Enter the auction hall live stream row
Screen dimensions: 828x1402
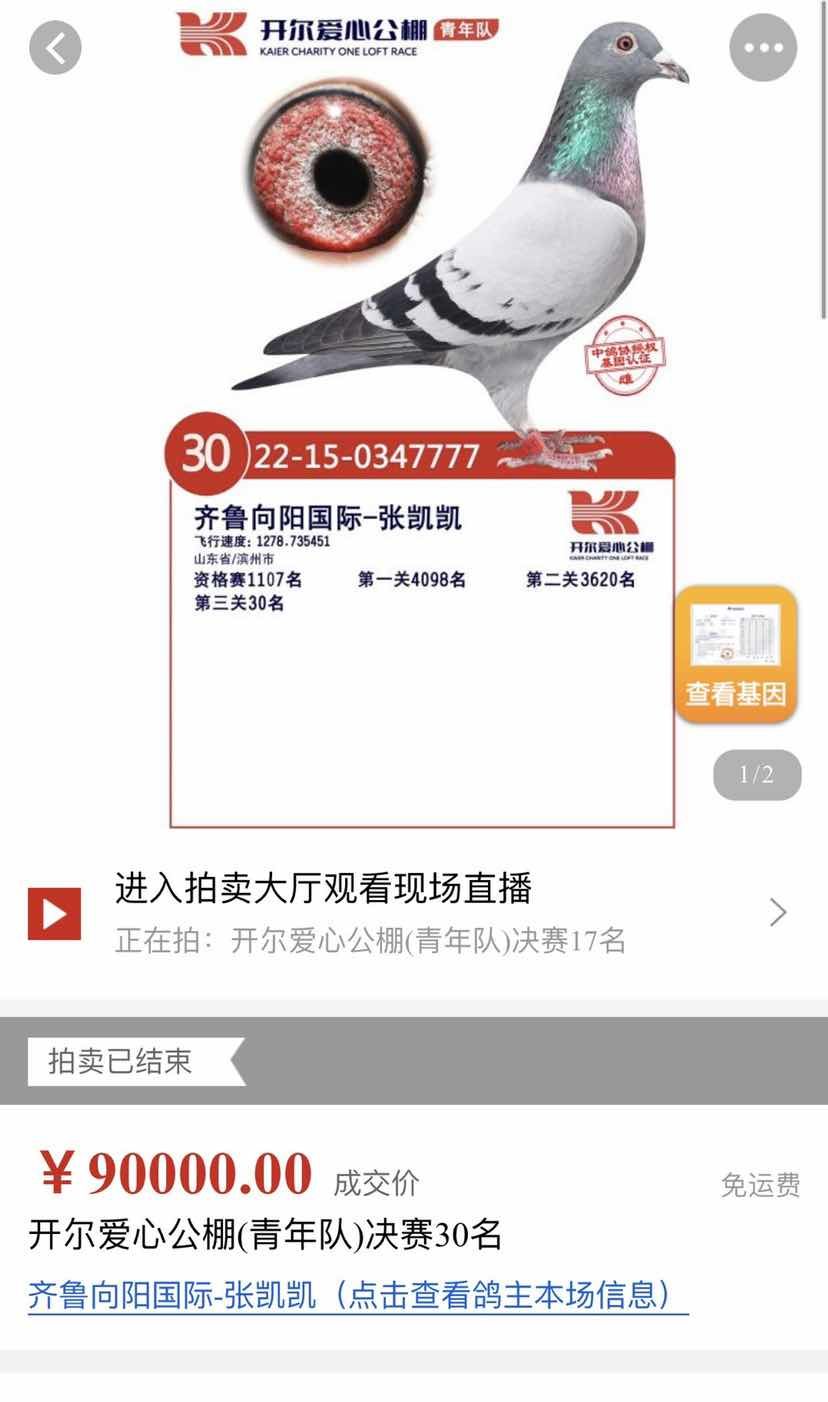(414, 912)
